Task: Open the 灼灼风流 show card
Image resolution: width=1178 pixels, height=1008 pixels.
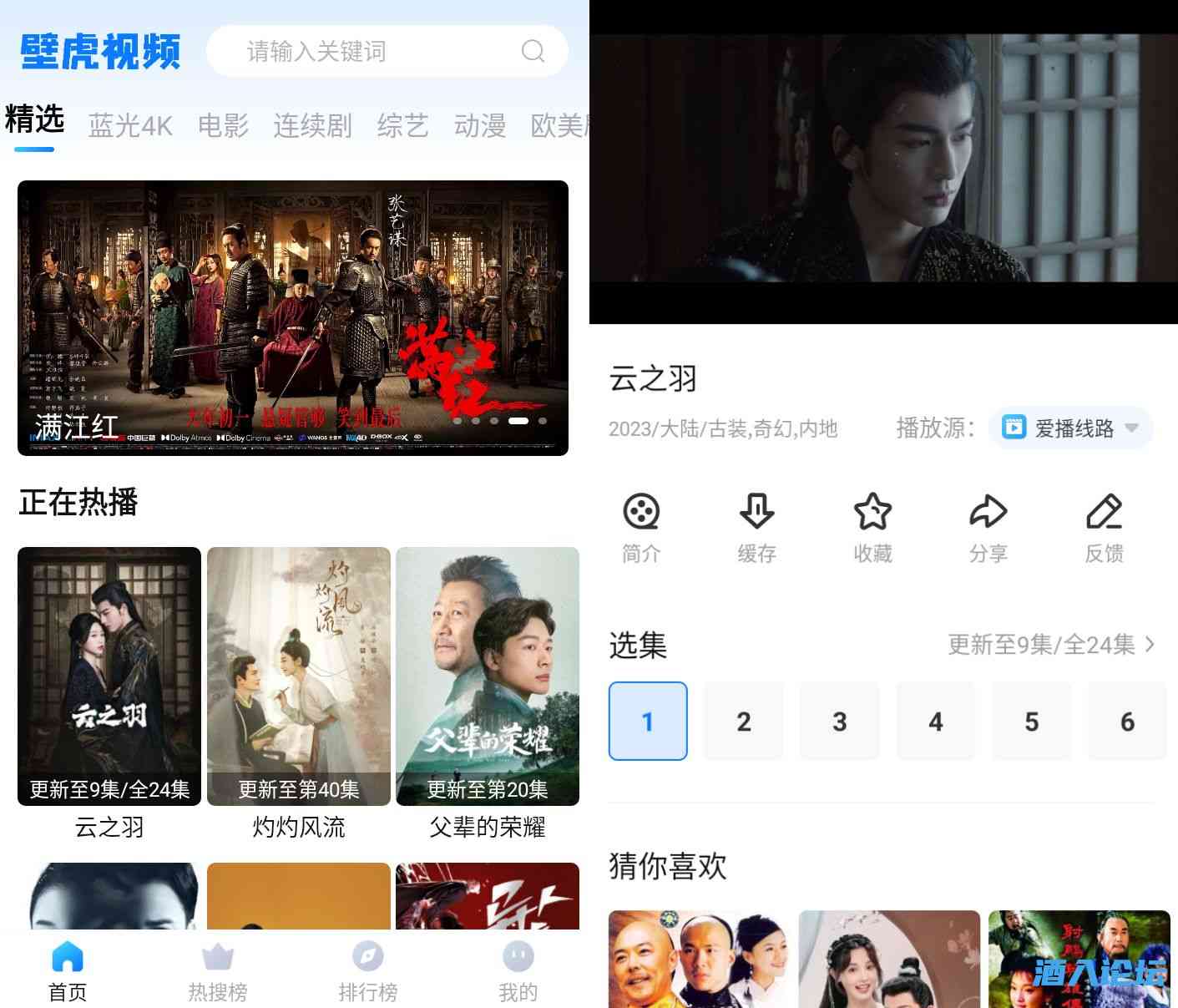Action: (x=299, y=676)
